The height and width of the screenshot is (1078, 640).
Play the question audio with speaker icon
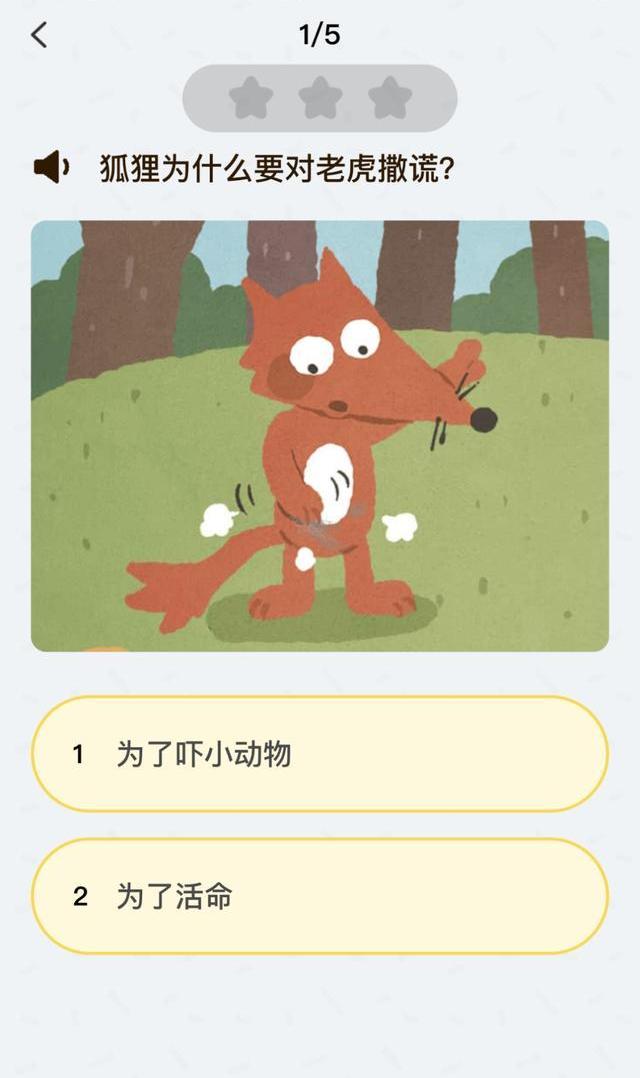click(x=51, y=167)
